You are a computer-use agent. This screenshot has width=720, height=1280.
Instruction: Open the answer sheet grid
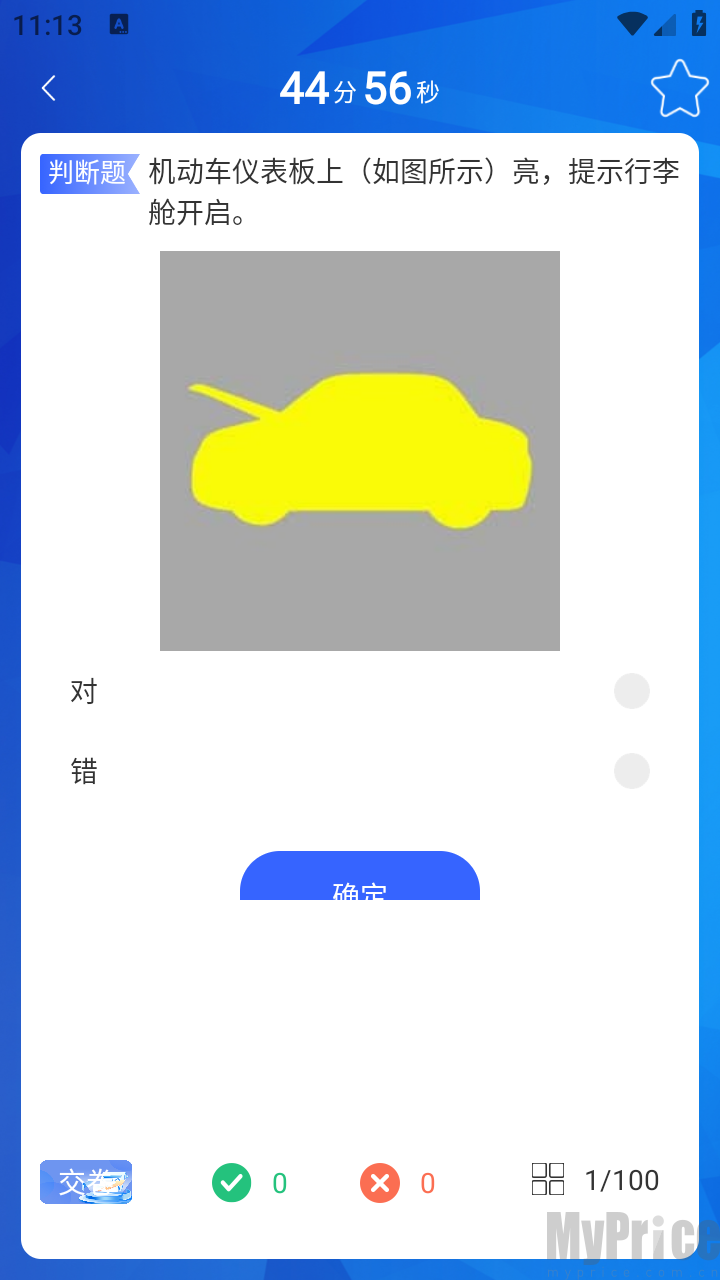(x=547, y=1180)
